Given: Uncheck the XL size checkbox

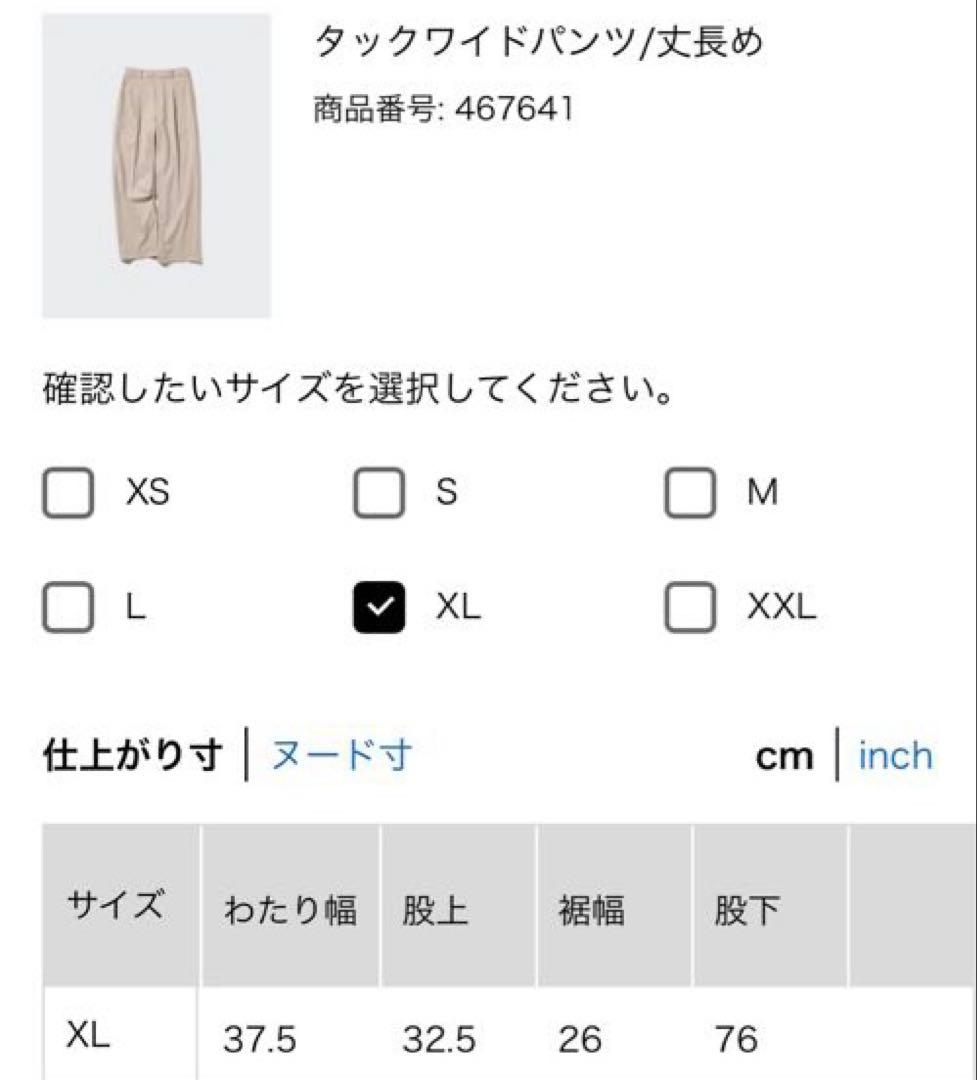Looking at the screenshot, I should click(x=379, y=607).
